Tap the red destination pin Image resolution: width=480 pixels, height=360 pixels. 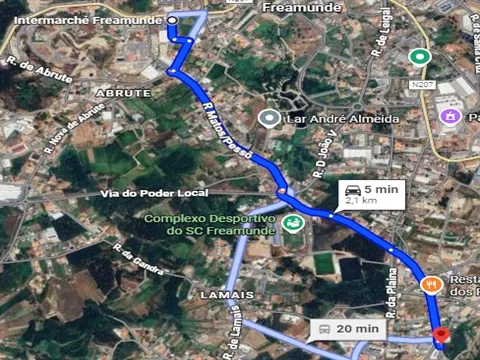[x=441, y=335]
